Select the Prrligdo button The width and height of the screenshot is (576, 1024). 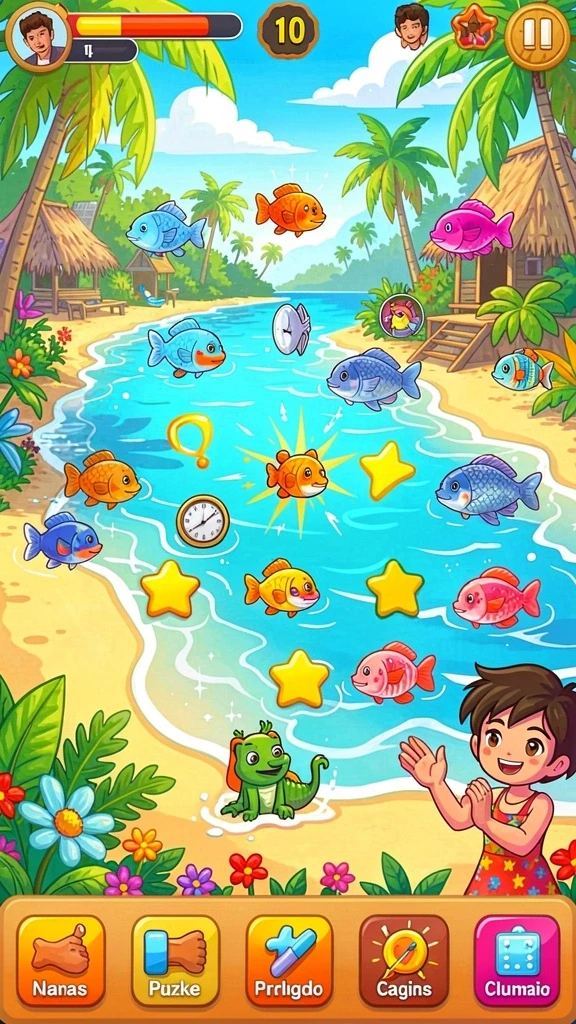[x=289, y=961]
